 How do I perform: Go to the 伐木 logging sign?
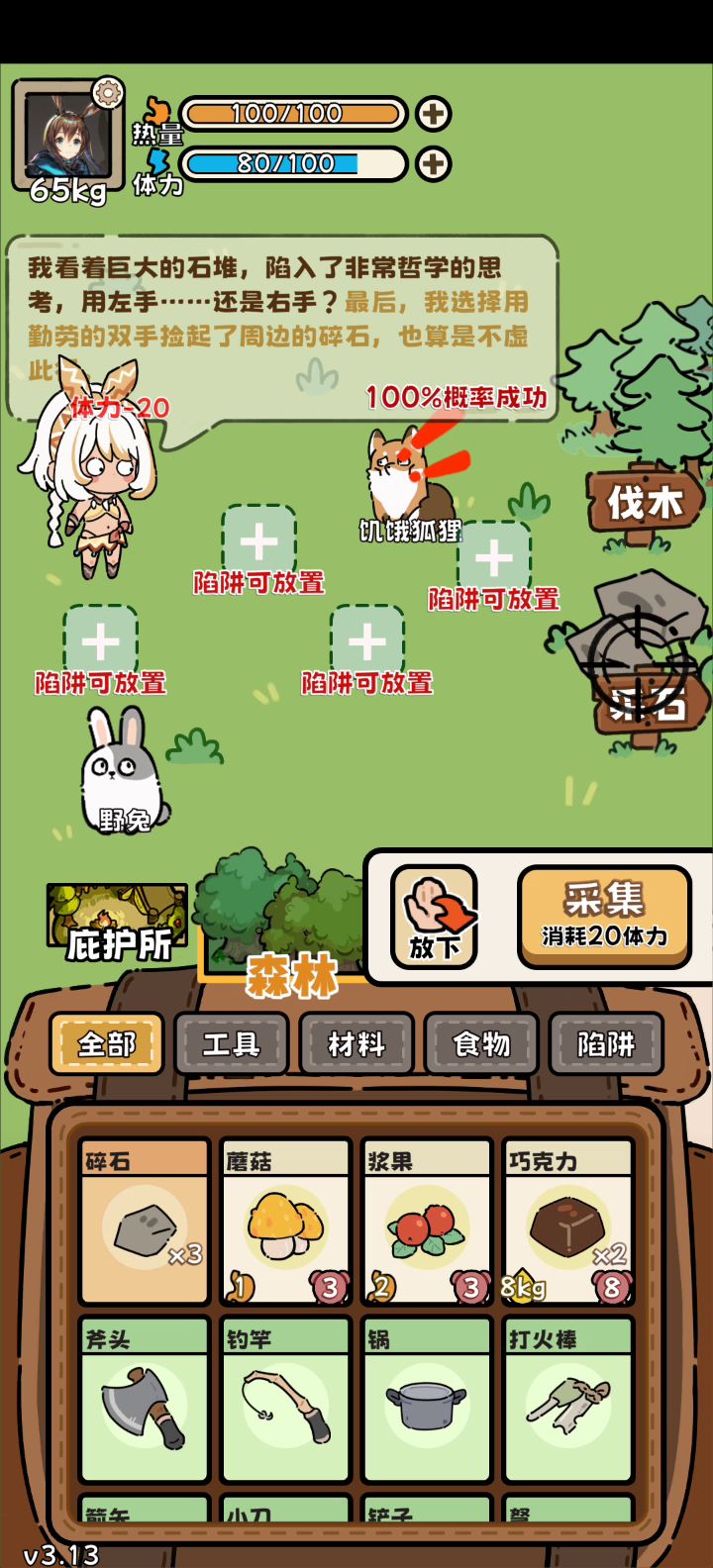[x=645, y=505]
